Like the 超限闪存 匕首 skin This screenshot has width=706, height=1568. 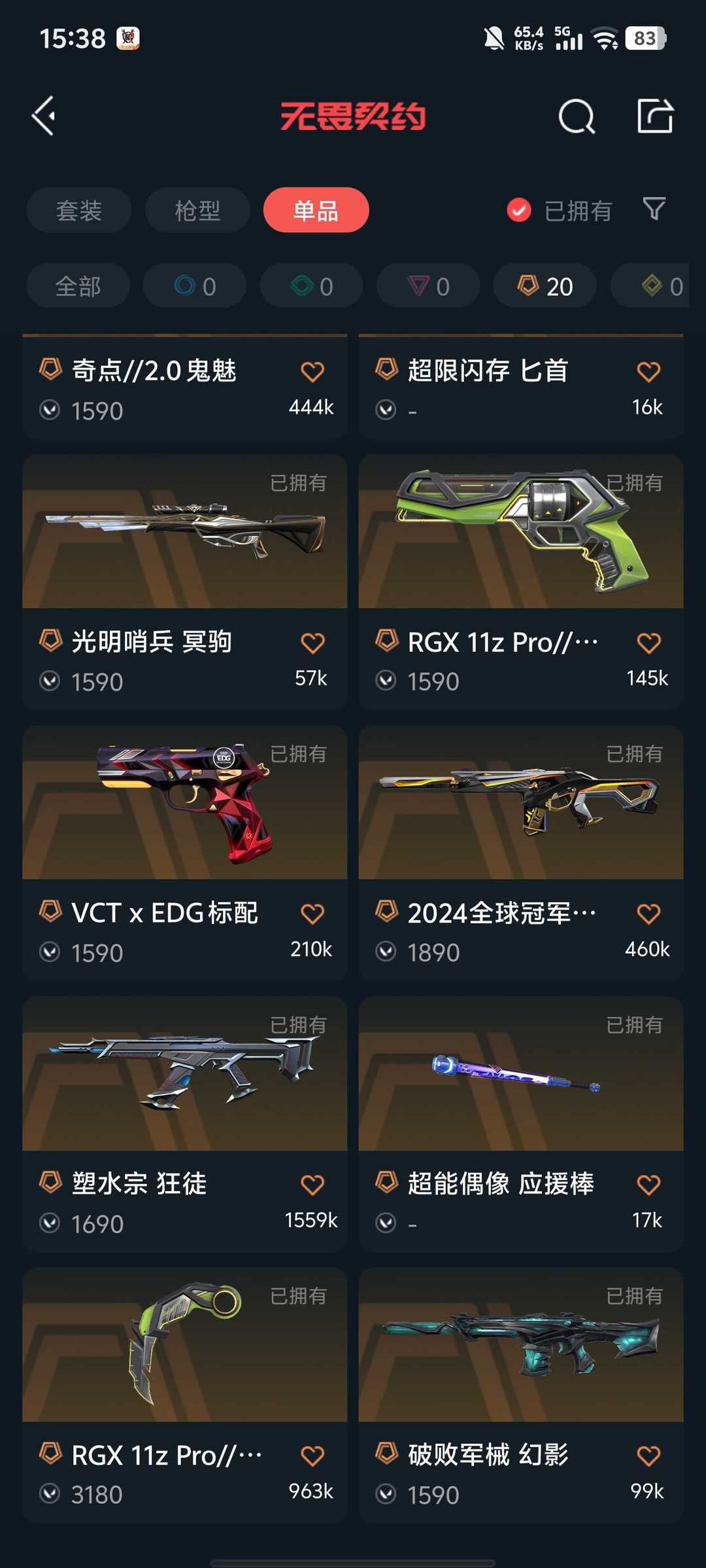(x=648, y=371)
